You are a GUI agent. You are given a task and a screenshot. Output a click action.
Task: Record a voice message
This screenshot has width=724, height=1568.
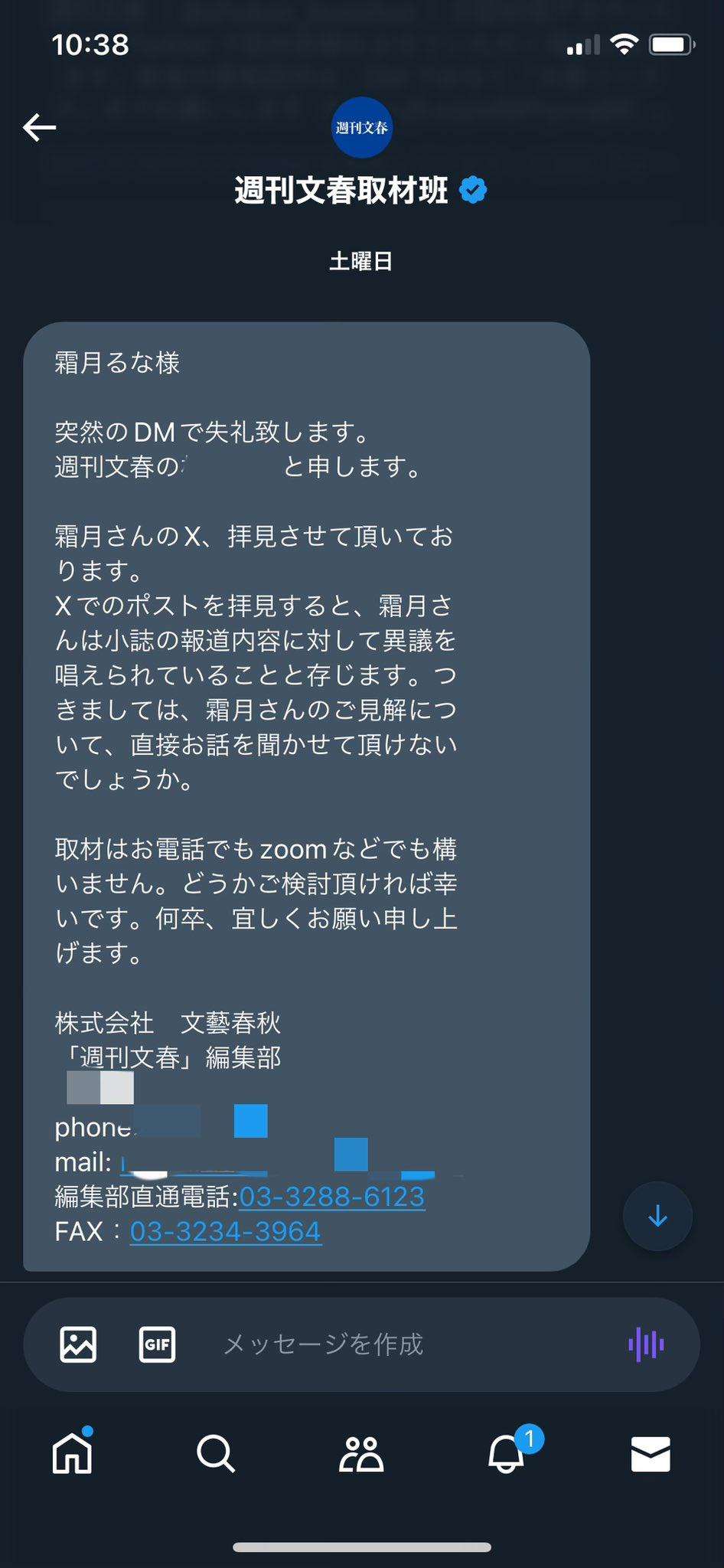pyautogui.click(x=645, y=1344)
